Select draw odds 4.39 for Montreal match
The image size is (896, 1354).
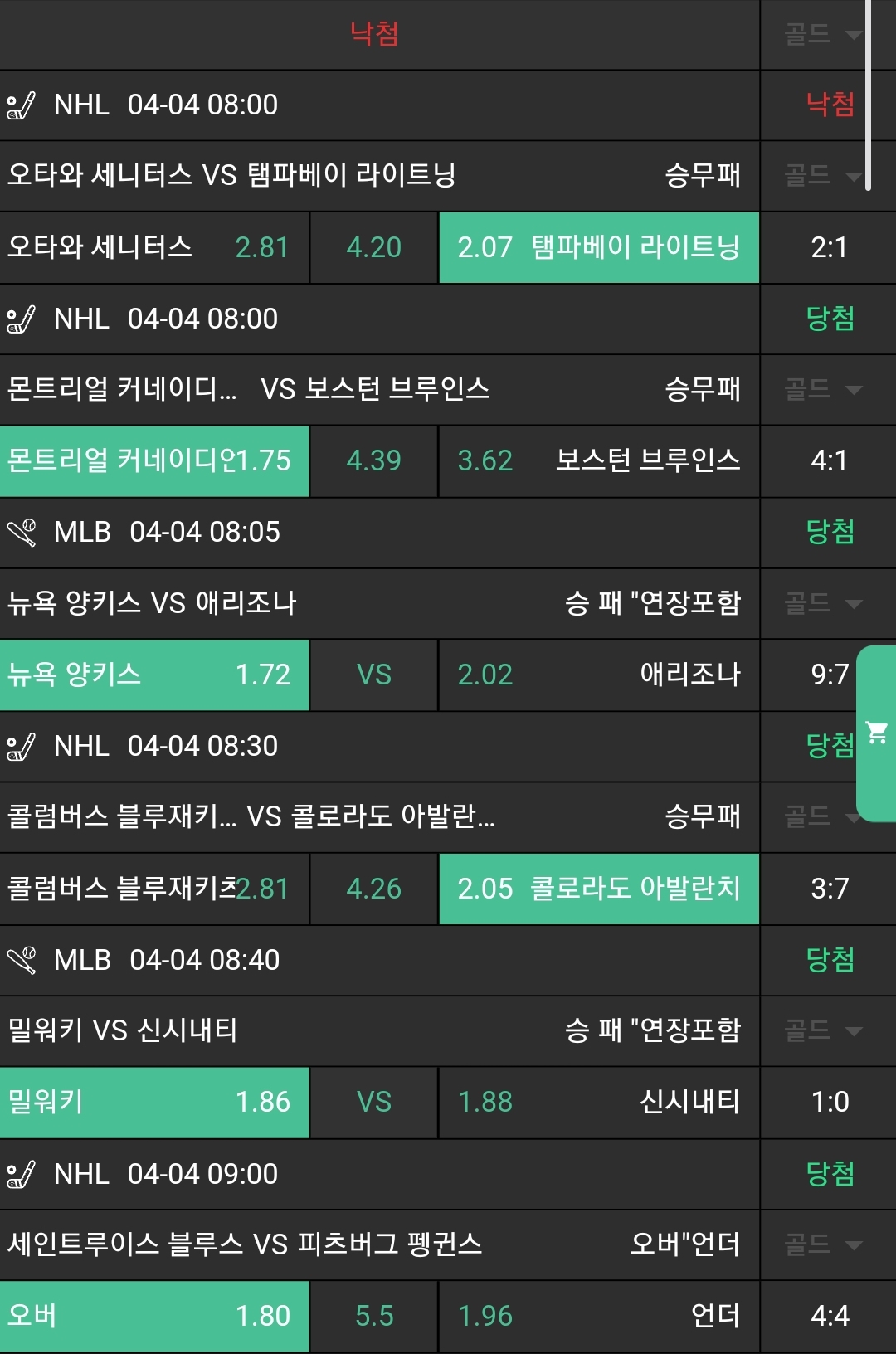pyautogui.click(x=373, y=460)
